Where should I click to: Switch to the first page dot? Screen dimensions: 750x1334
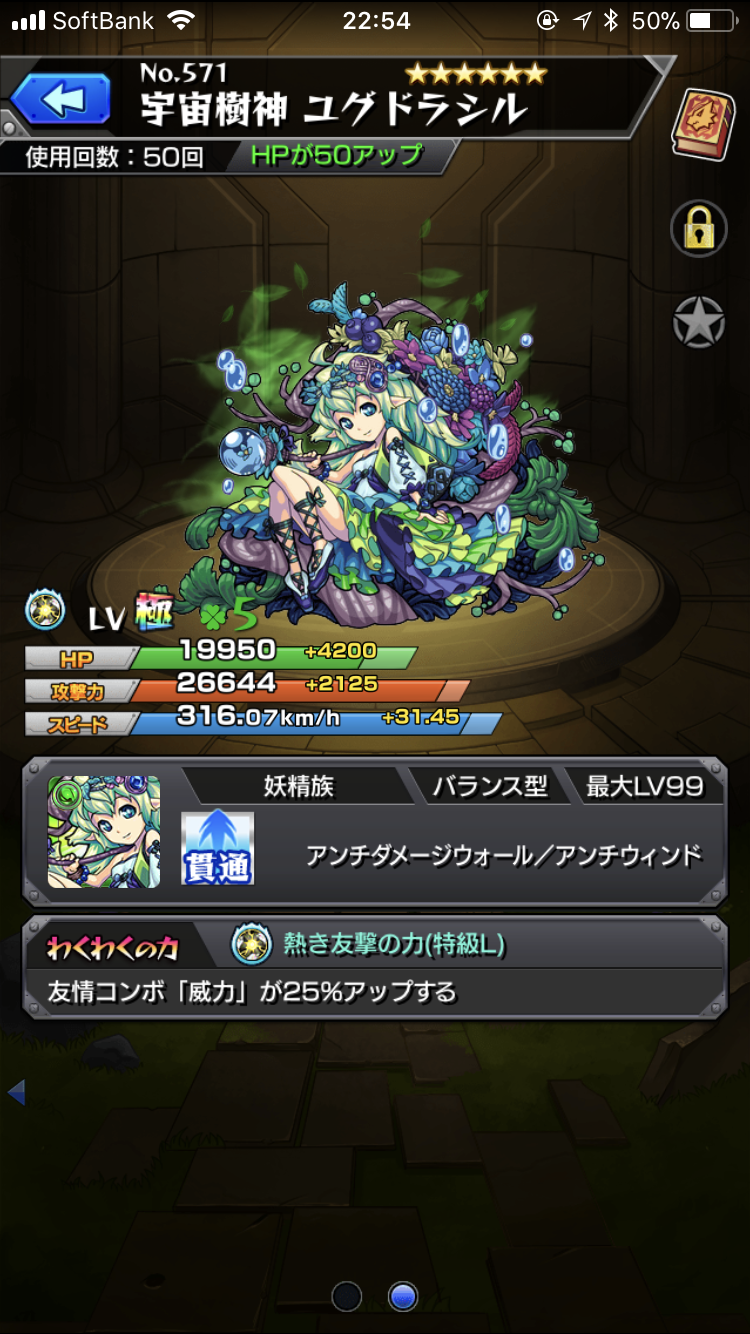[x=346, y=1296]
